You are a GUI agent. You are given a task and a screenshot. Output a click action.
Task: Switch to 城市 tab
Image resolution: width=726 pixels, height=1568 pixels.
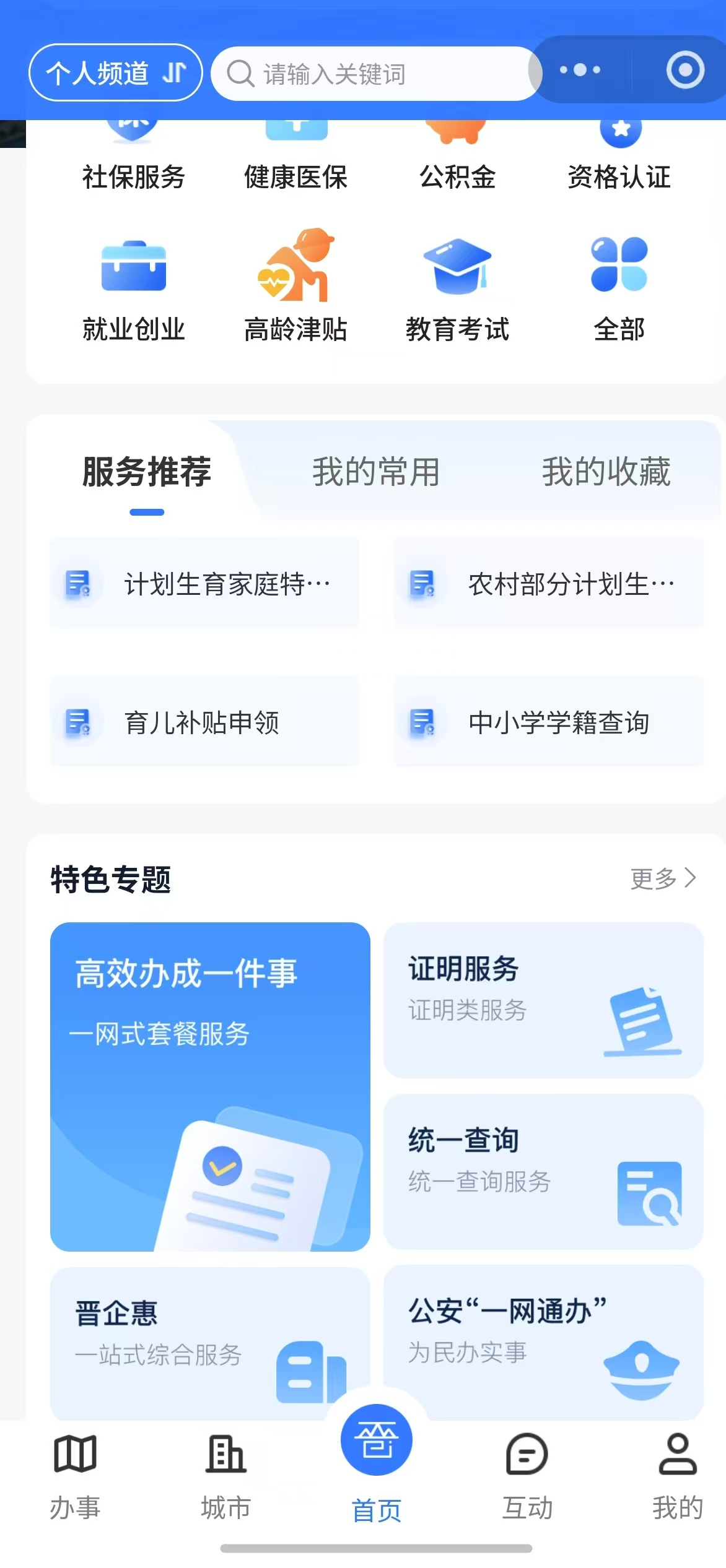click(x=225, y=1476)
